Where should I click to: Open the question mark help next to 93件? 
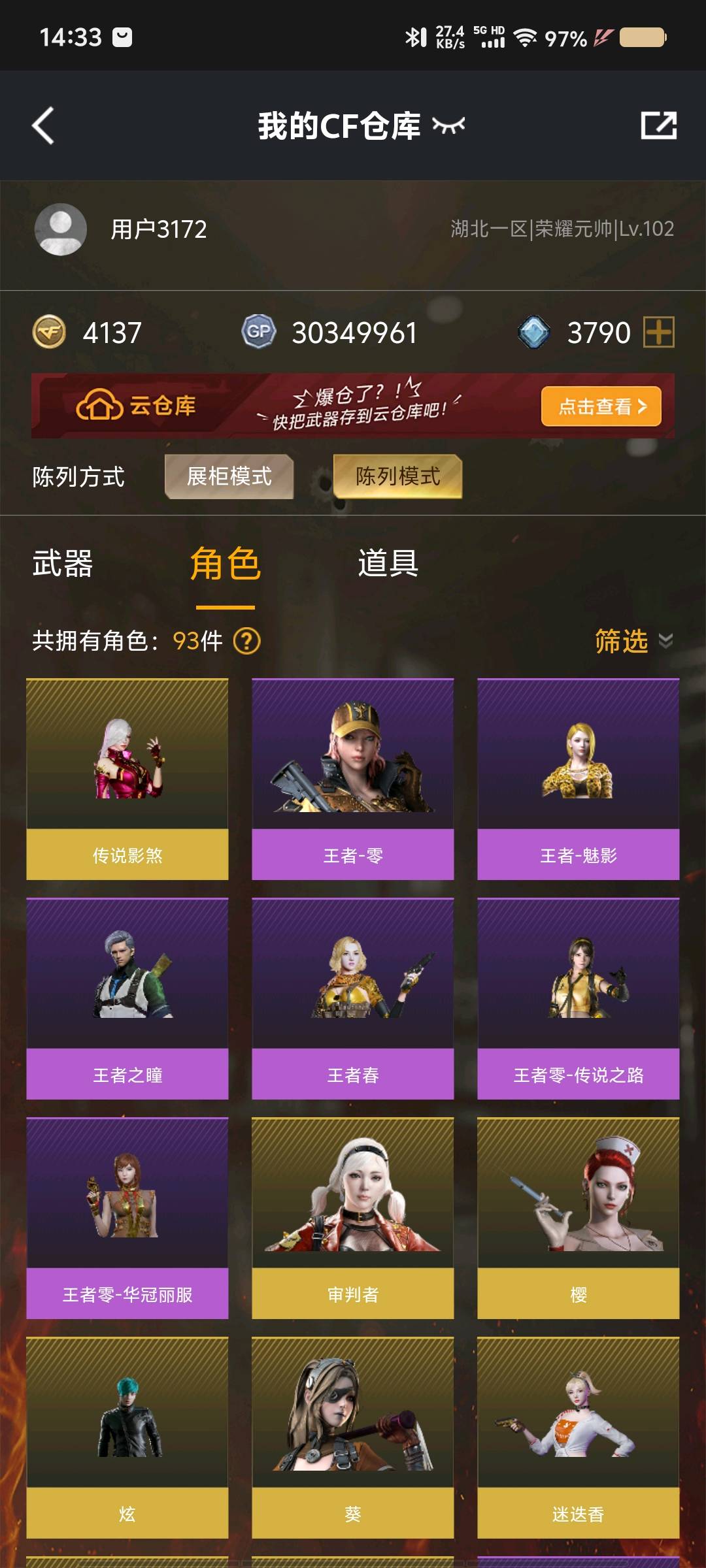(x=247, y=641)
